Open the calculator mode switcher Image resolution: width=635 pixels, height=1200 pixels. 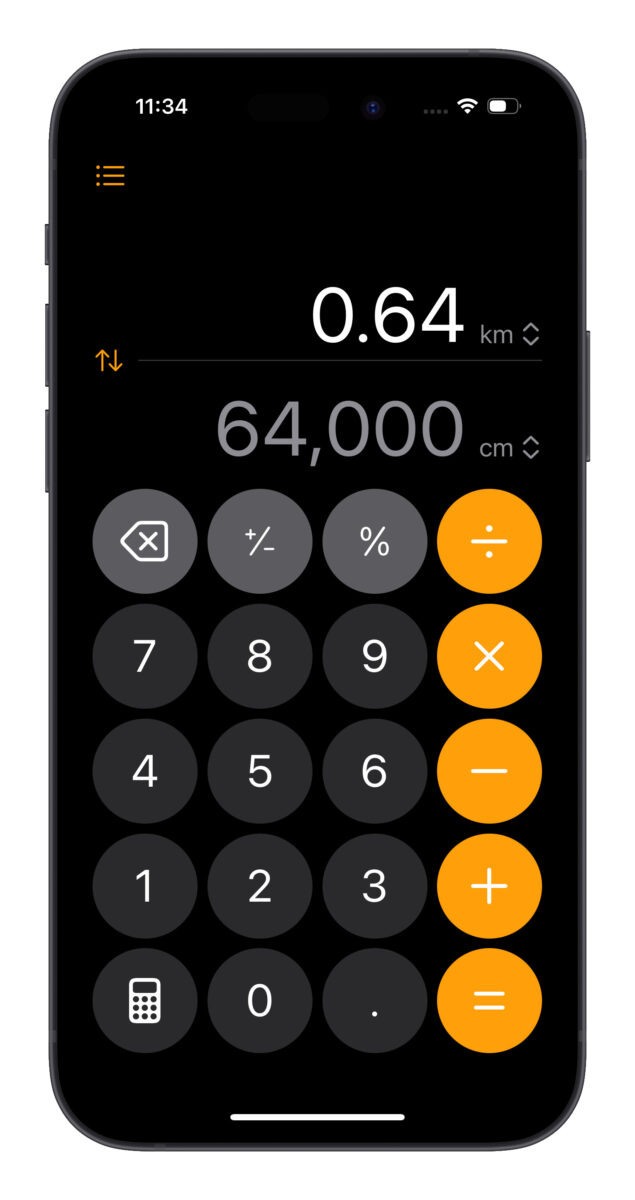[144, 1000]
